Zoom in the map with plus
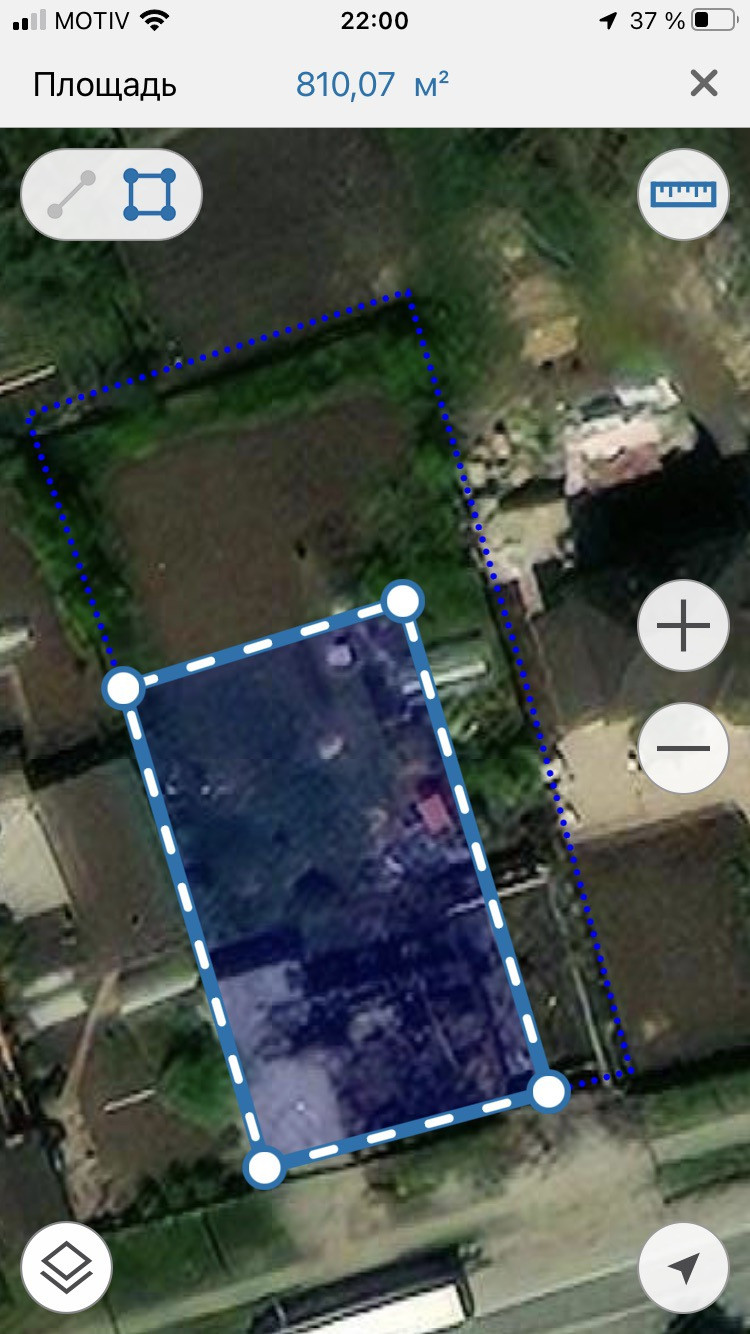The image size is (750, 1334). (684, 626)
